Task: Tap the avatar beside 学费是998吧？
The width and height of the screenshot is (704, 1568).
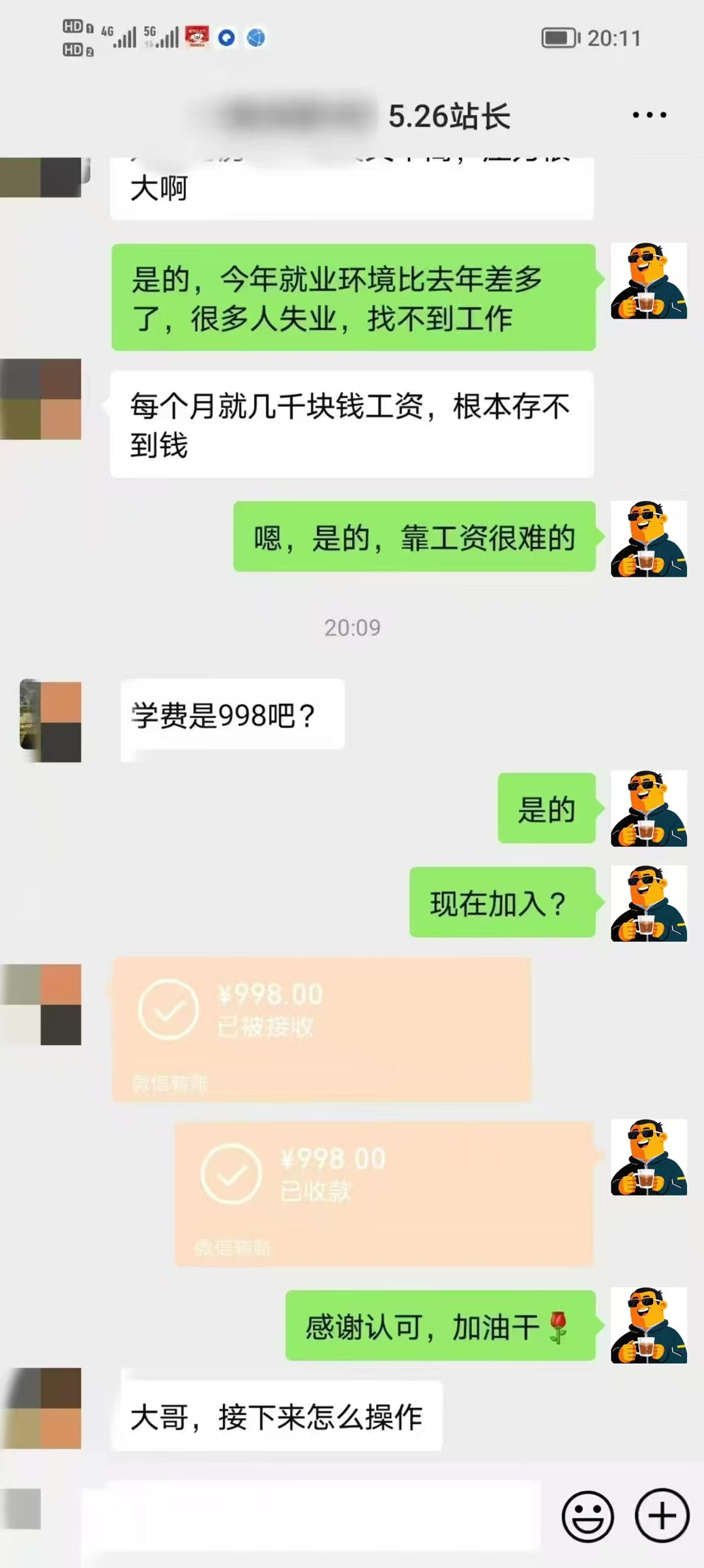Action: pos(51,721)
